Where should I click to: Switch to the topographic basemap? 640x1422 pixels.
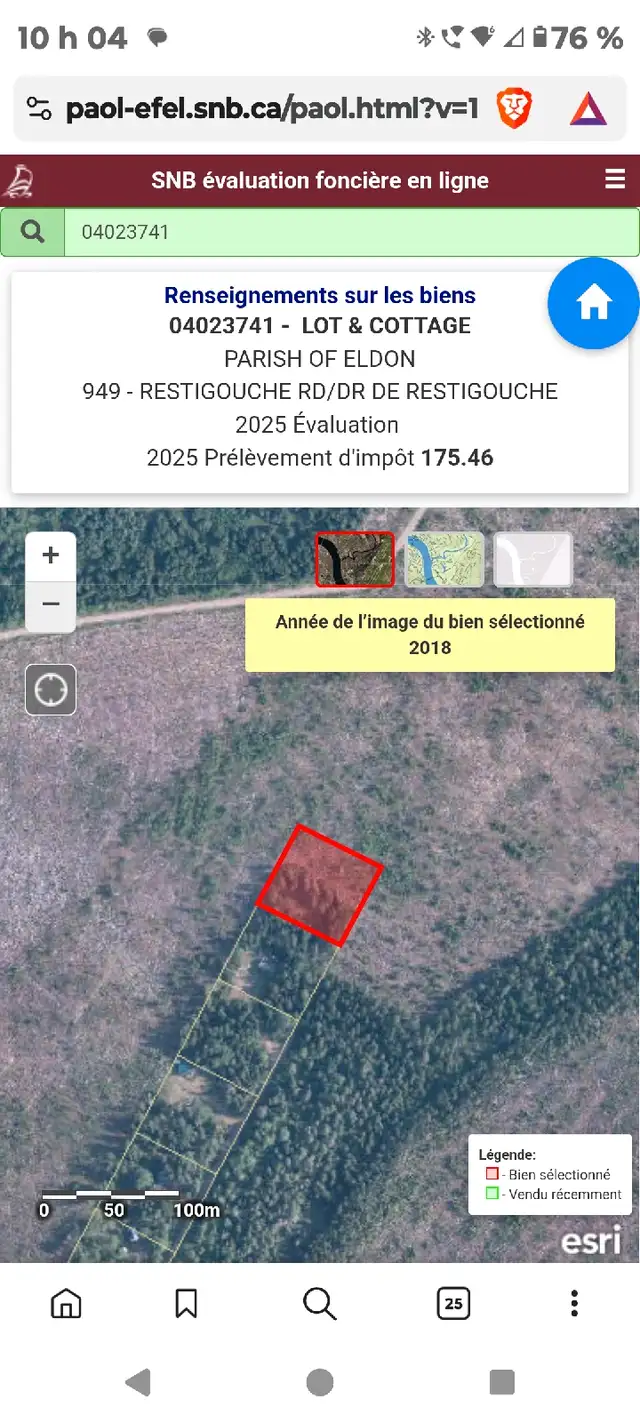445,559
